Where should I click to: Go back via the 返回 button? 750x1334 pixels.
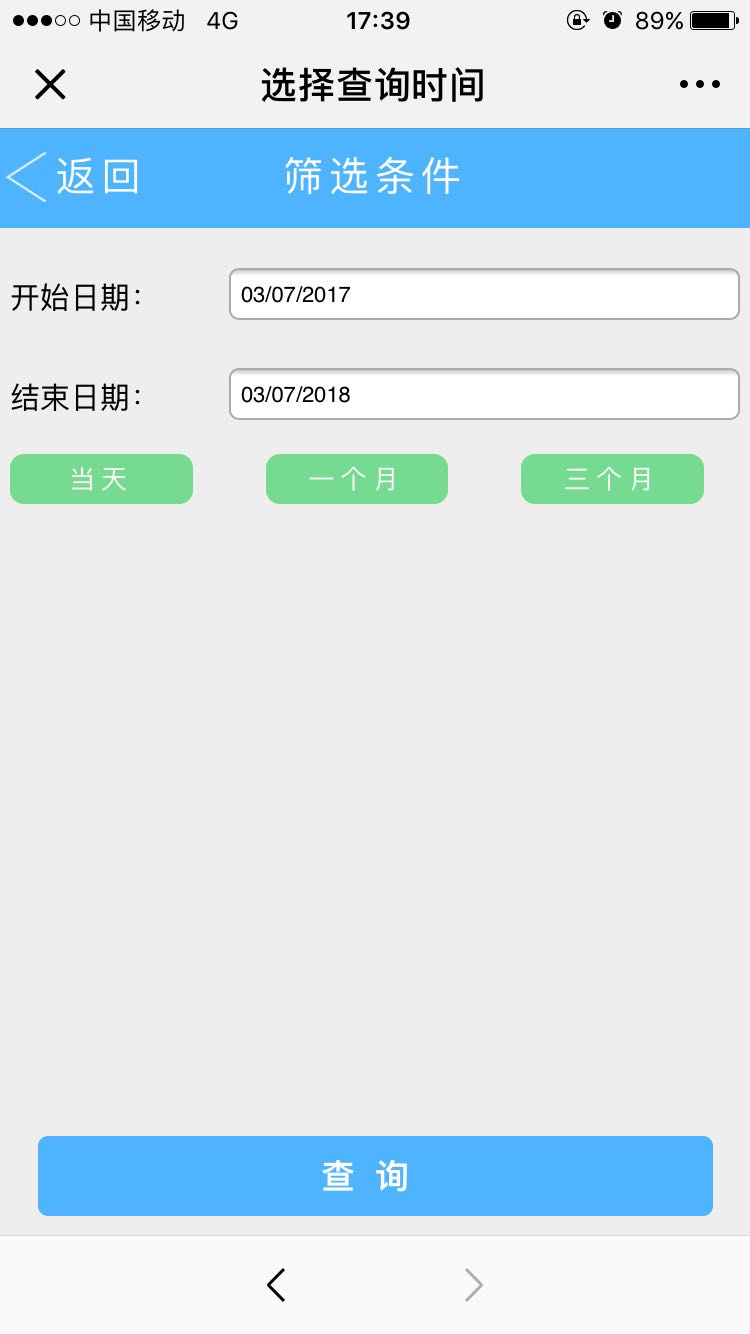[x=75, y=177]
